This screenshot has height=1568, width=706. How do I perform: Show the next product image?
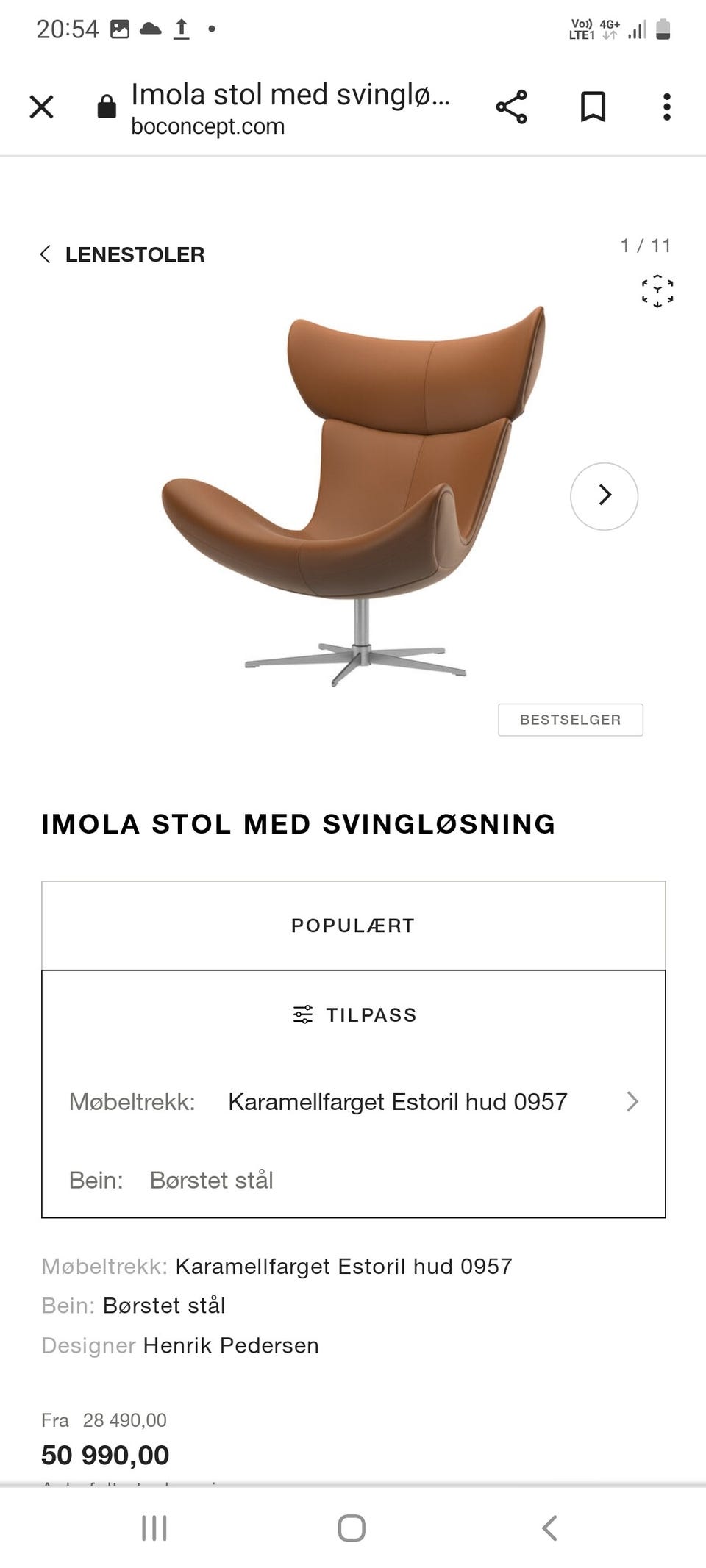[604, 496]
